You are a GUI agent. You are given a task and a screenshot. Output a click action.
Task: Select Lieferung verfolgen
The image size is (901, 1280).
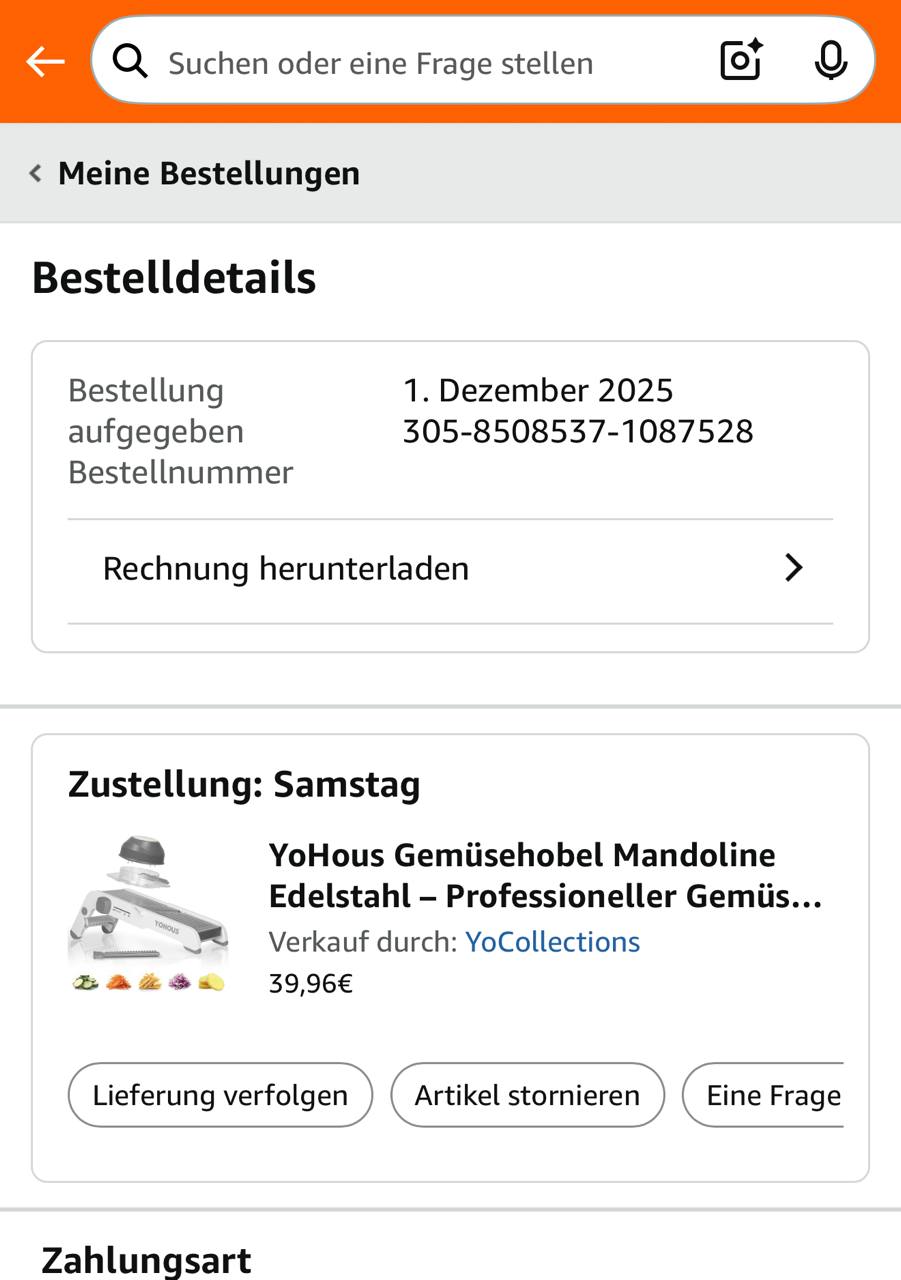pos(220,1095)
